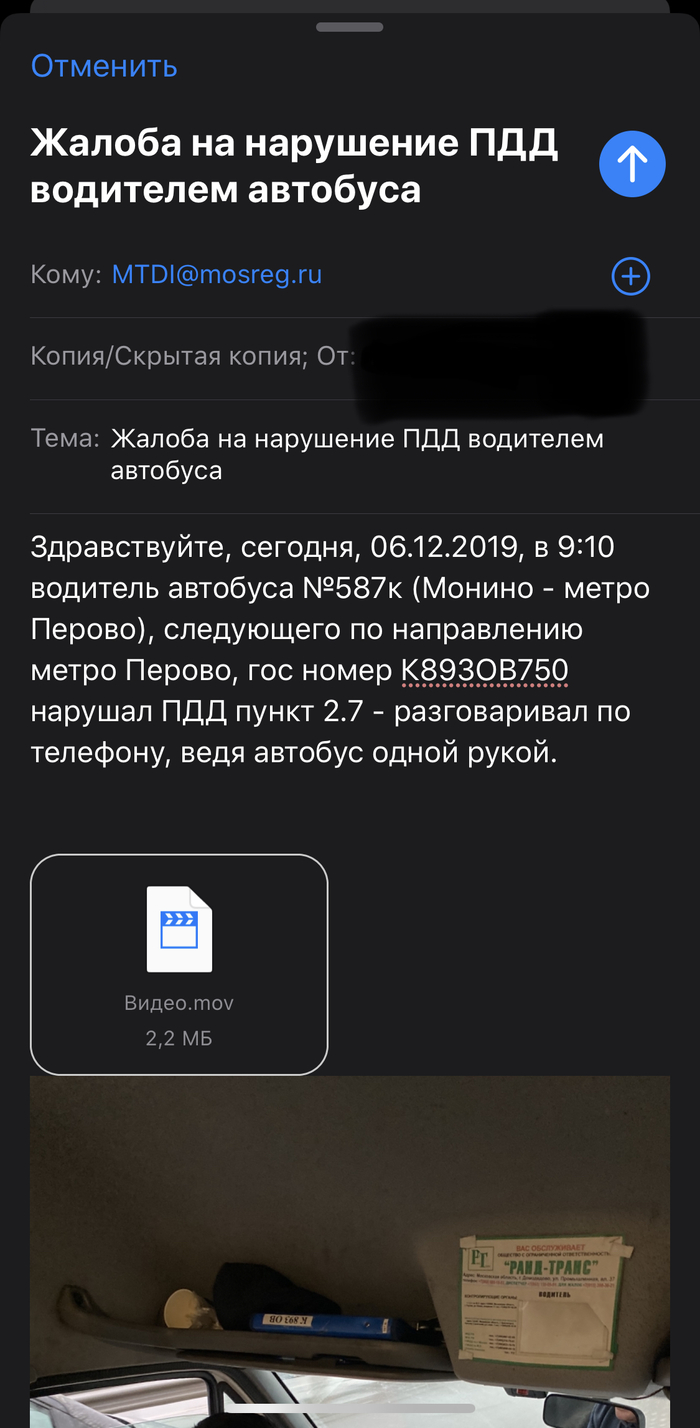This screenshot has width=700, height=1428.
Task: Tap Отменить to cancel the email draft
Action: [104, 66]
